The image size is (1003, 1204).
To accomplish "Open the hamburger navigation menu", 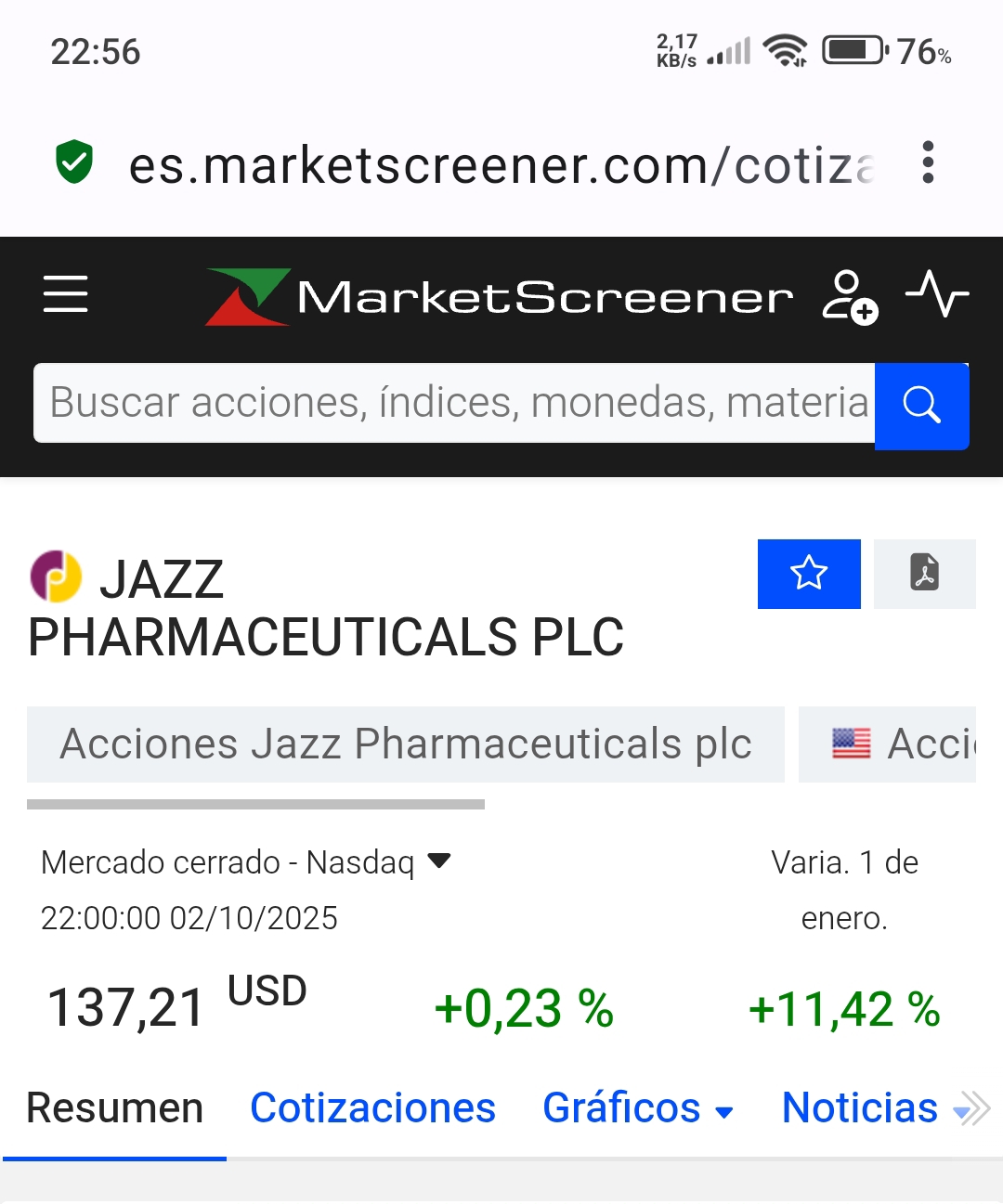I will tap(66, 294).
